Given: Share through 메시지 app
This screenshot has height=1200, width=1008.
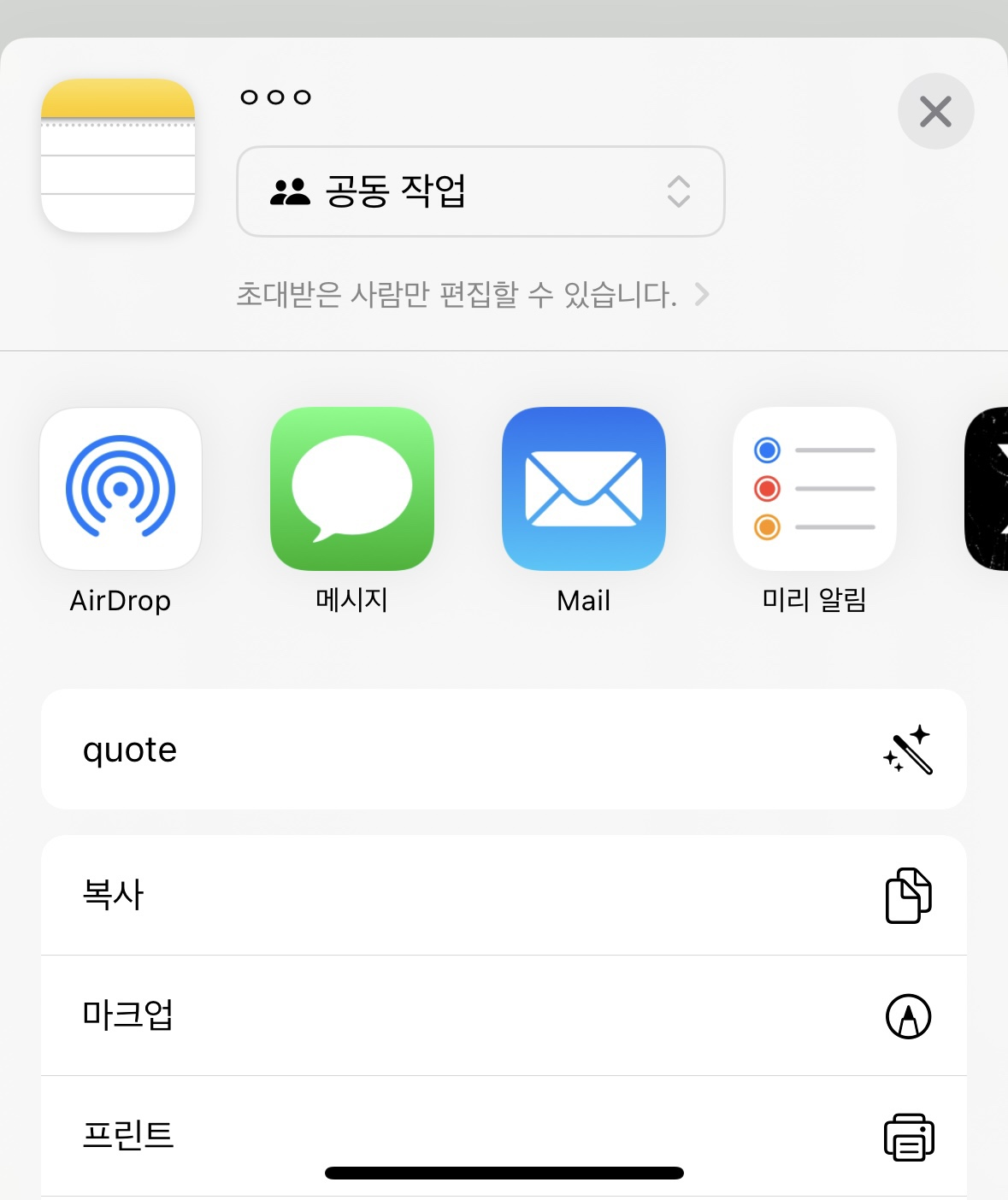Looking at the screenshot, I should [x=352, y=489].
